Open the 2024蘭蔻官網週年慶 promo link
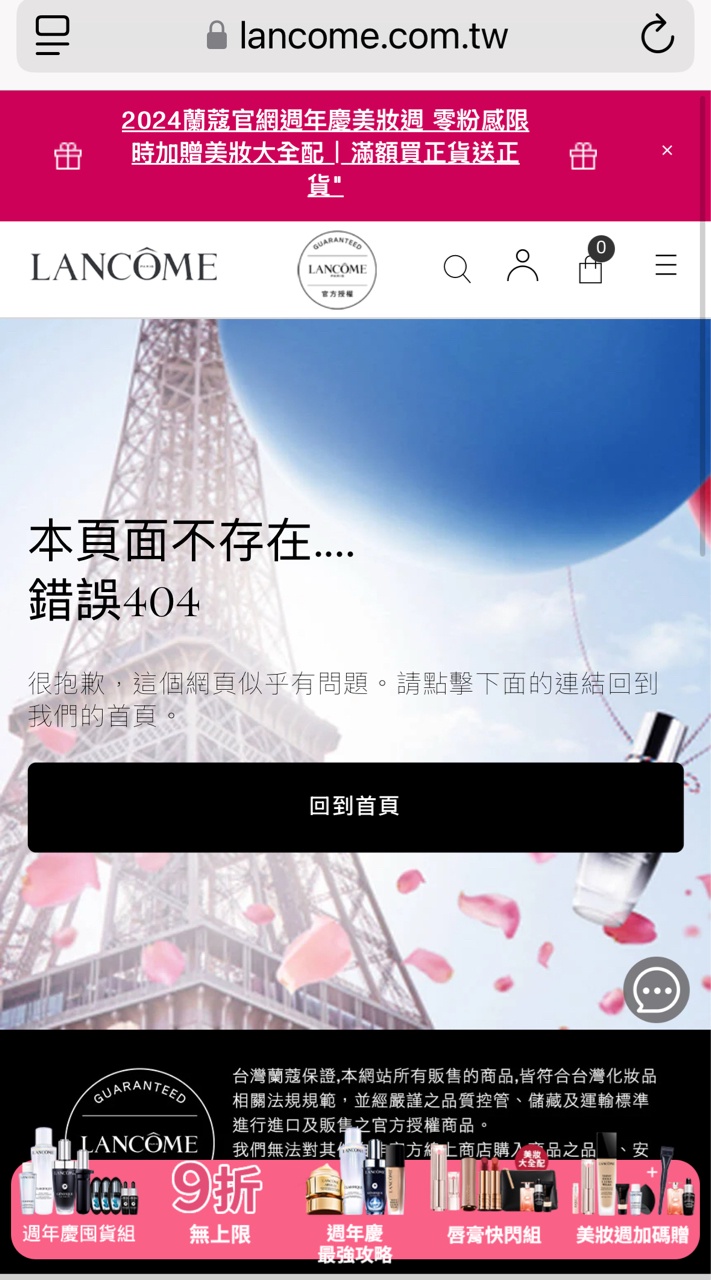 click(325, 153)
